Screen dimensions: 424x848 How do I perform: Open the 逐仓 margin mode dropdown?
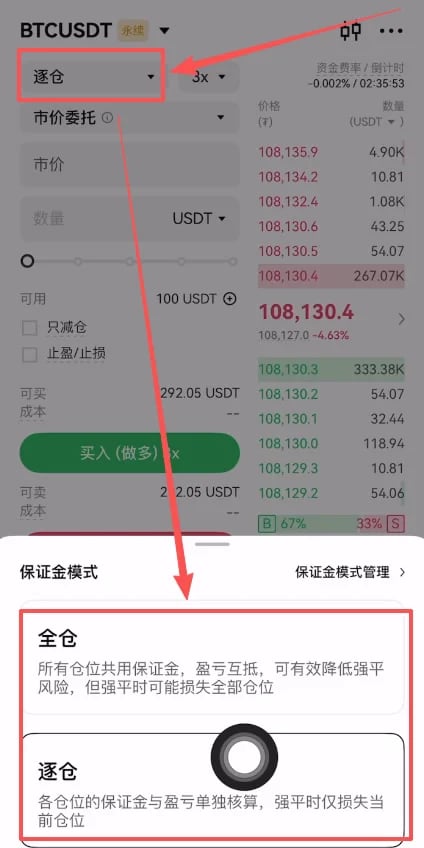point(92,77)
